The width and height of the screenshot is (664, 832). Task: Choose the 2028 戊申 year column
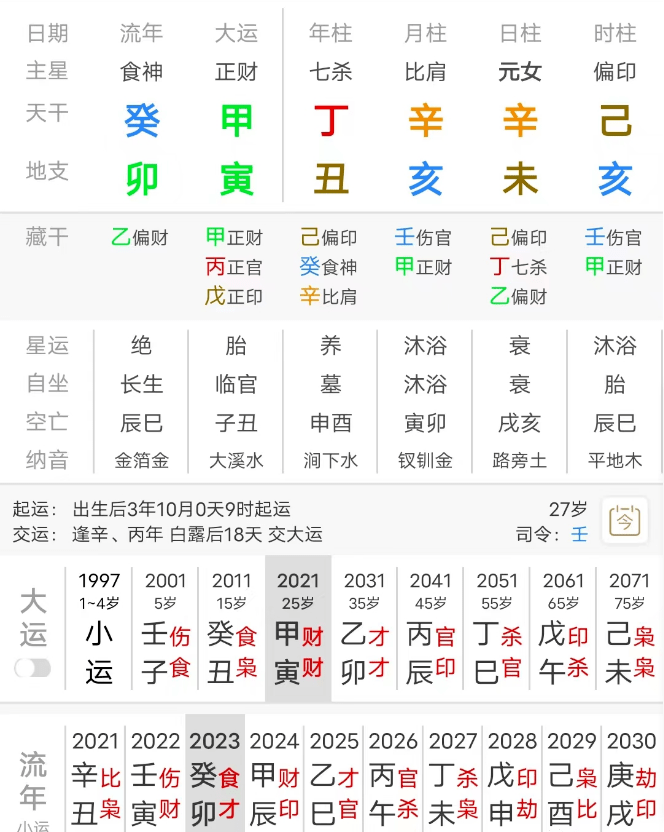click(512, 780)
